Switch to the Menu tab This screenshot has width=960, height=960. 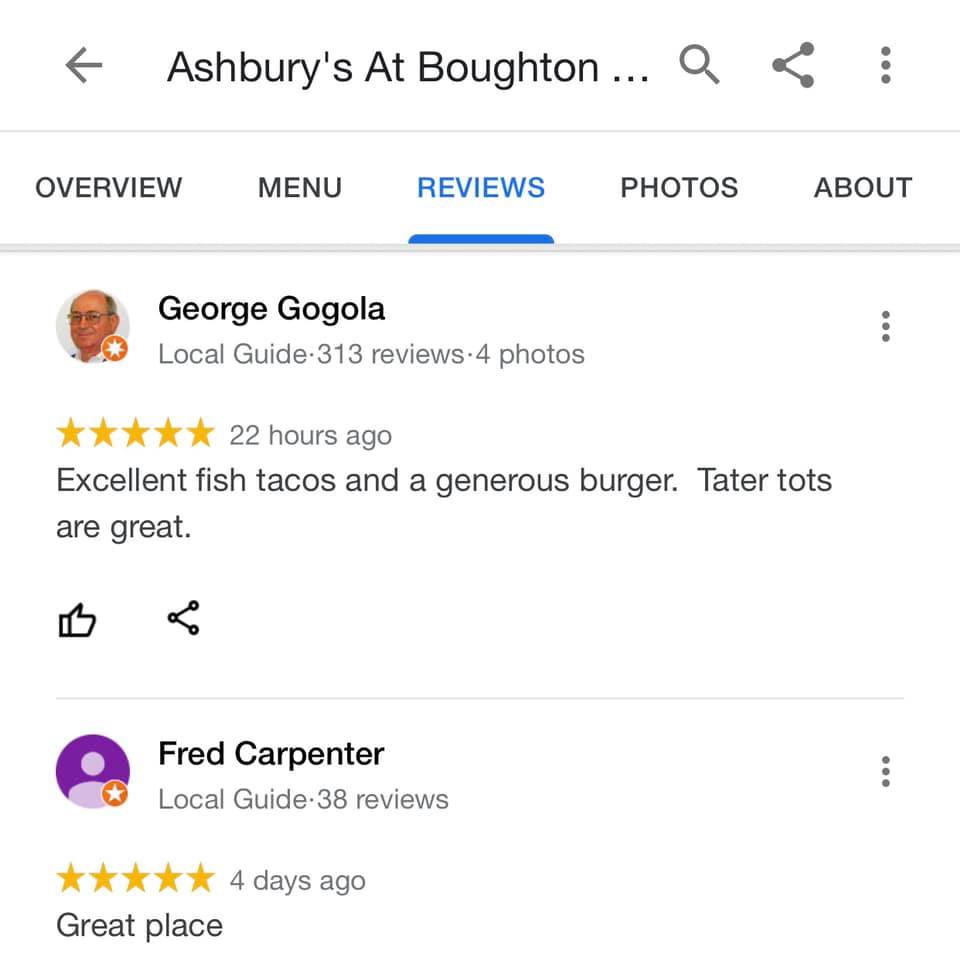coord(299,188)
